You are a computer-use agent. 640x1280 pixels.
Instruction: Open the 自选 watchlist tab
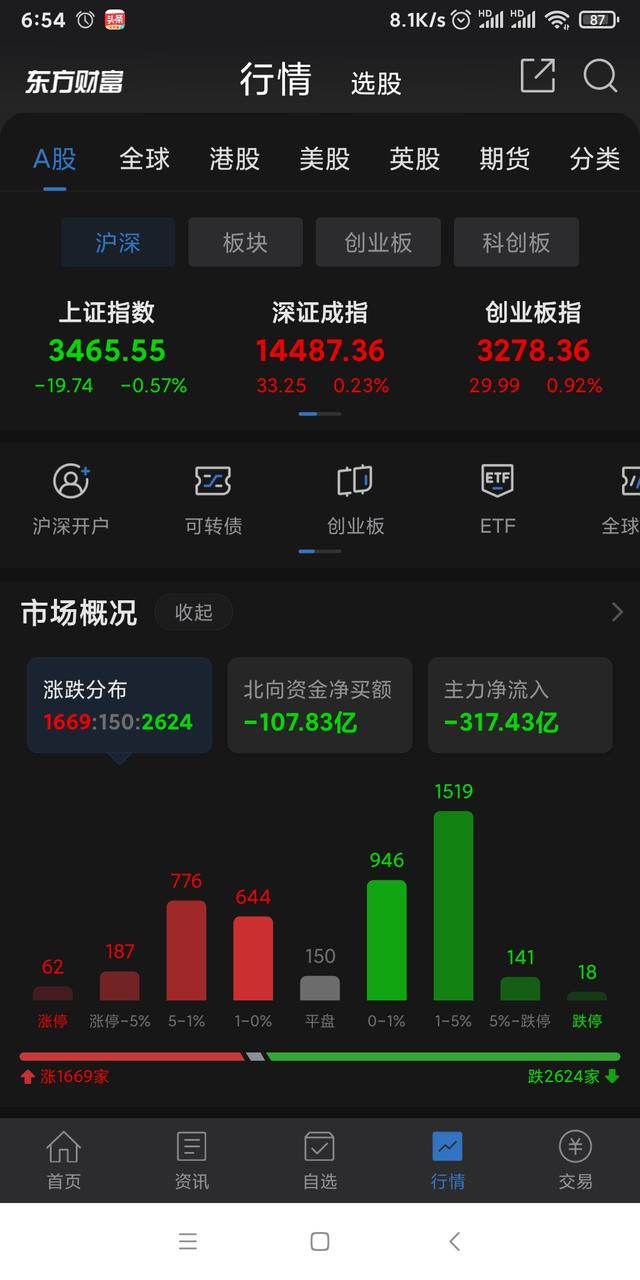point(320,1160)
